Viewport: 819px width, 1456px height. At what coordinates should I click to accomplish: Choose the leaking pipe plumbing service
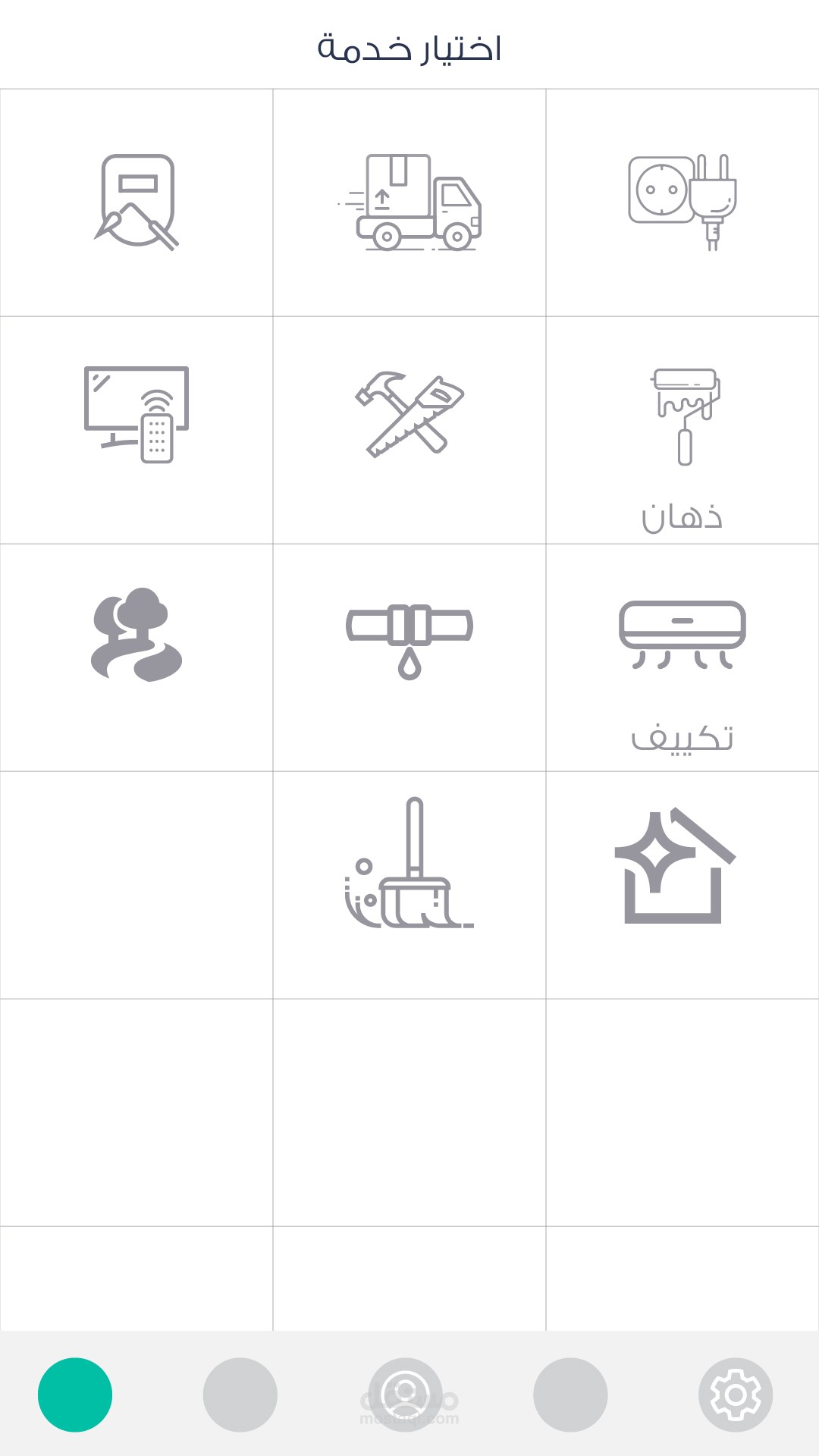(409, 657)
